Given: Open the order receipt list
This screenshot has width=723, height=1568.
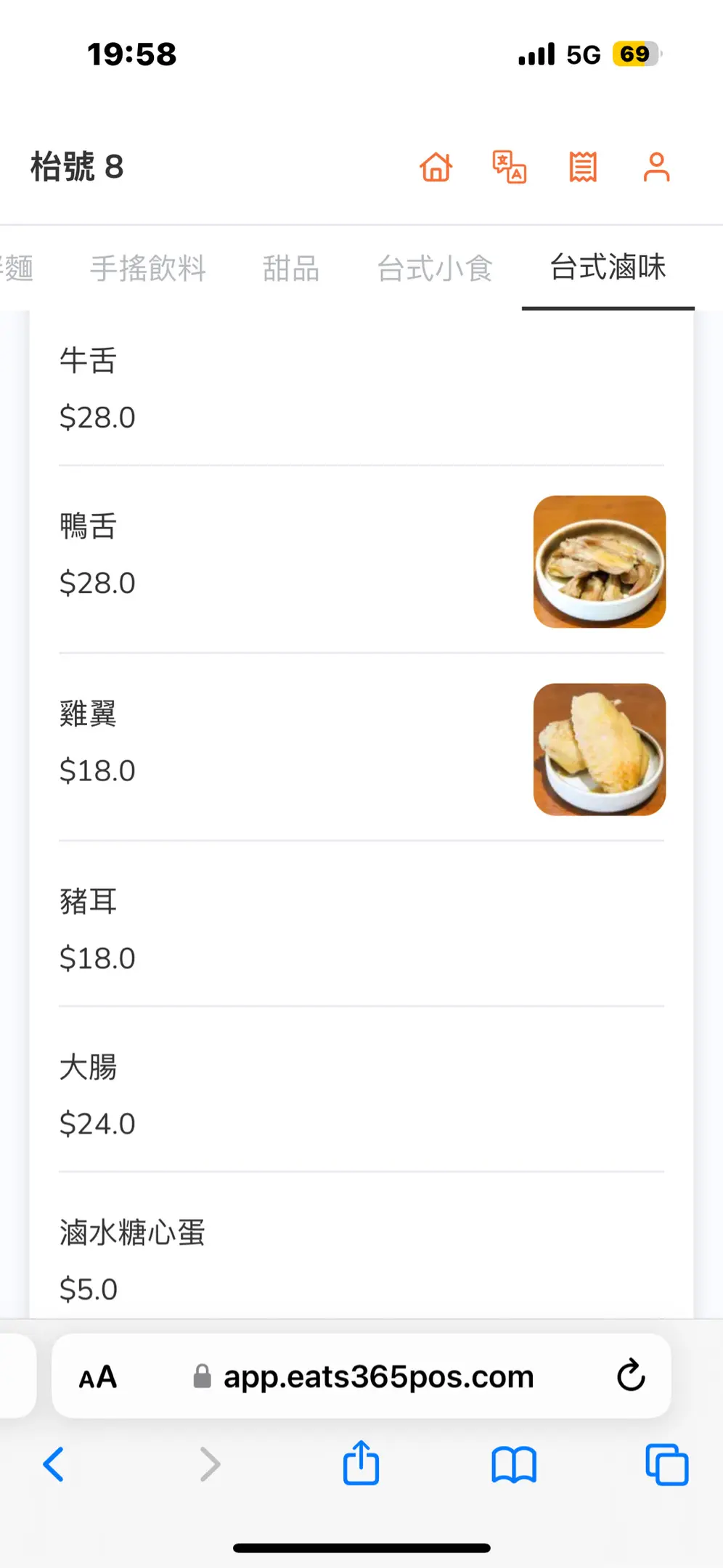Looking at the screenshot, I should 583,167.
